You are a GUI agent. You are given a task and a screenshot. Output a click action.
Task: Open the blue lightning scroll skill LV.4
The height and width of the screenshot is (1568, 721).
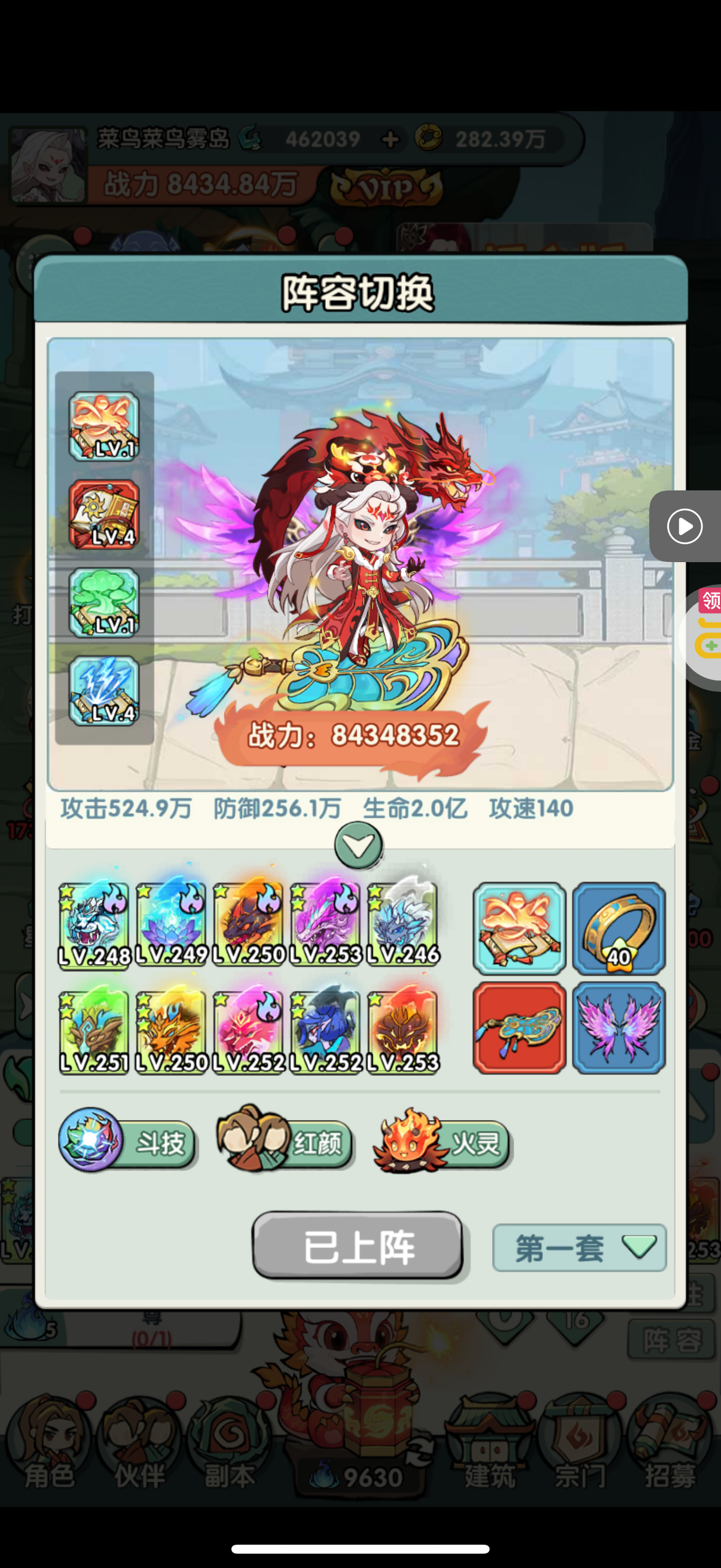(104, 691)
